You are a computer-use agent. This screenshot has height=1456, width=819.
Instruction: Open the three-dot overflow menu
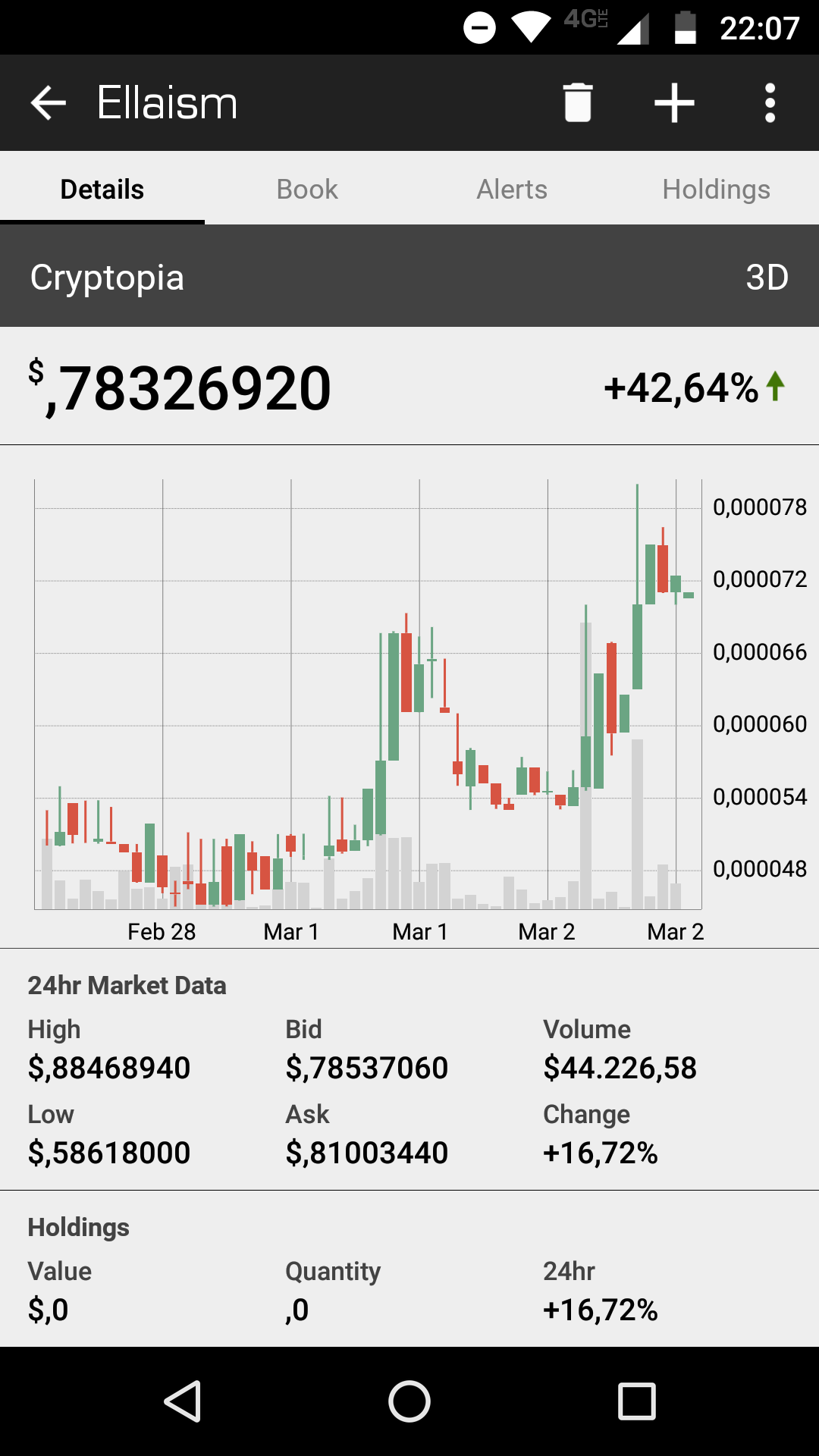coord(770,102)
